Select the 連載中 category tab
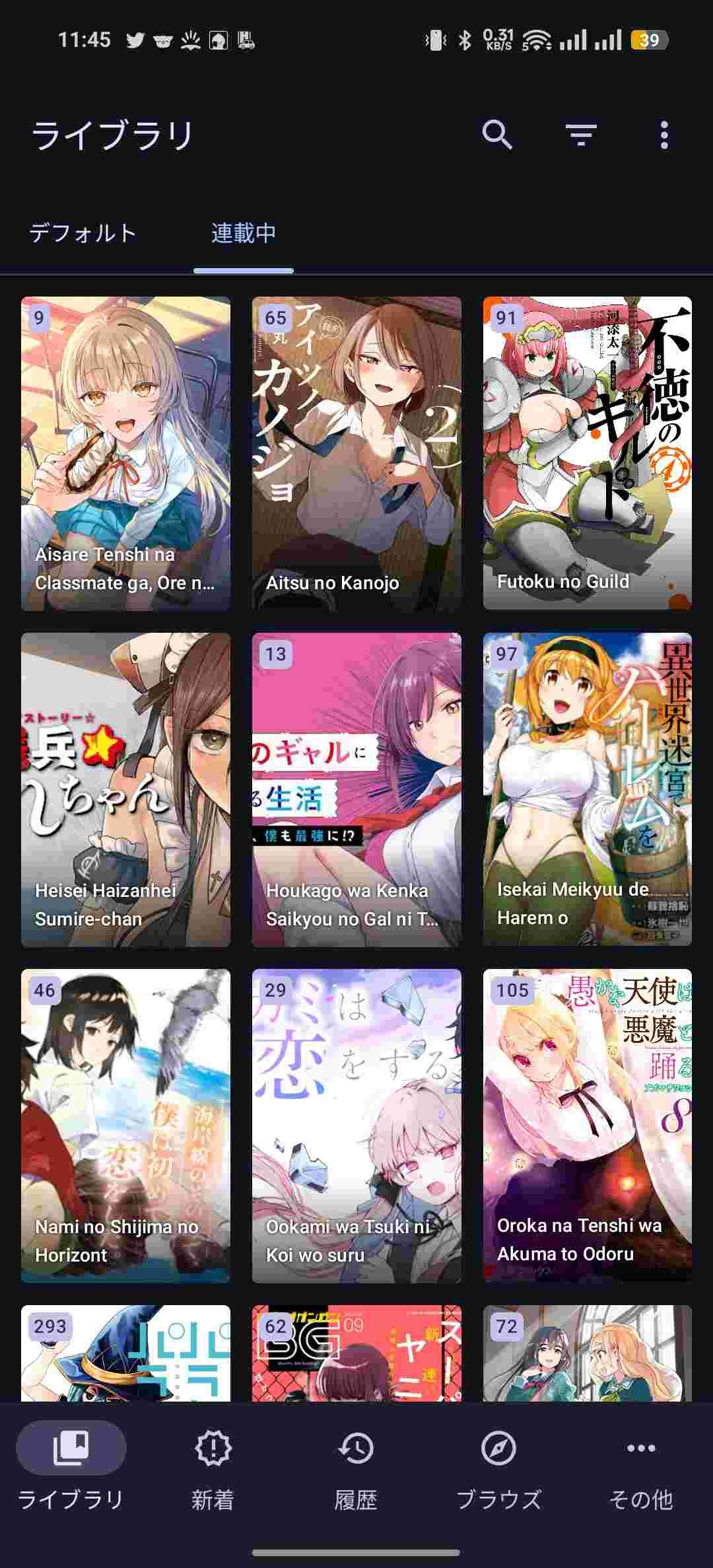This screenshot has width=713, height=1568. click(x=244, y=233)
